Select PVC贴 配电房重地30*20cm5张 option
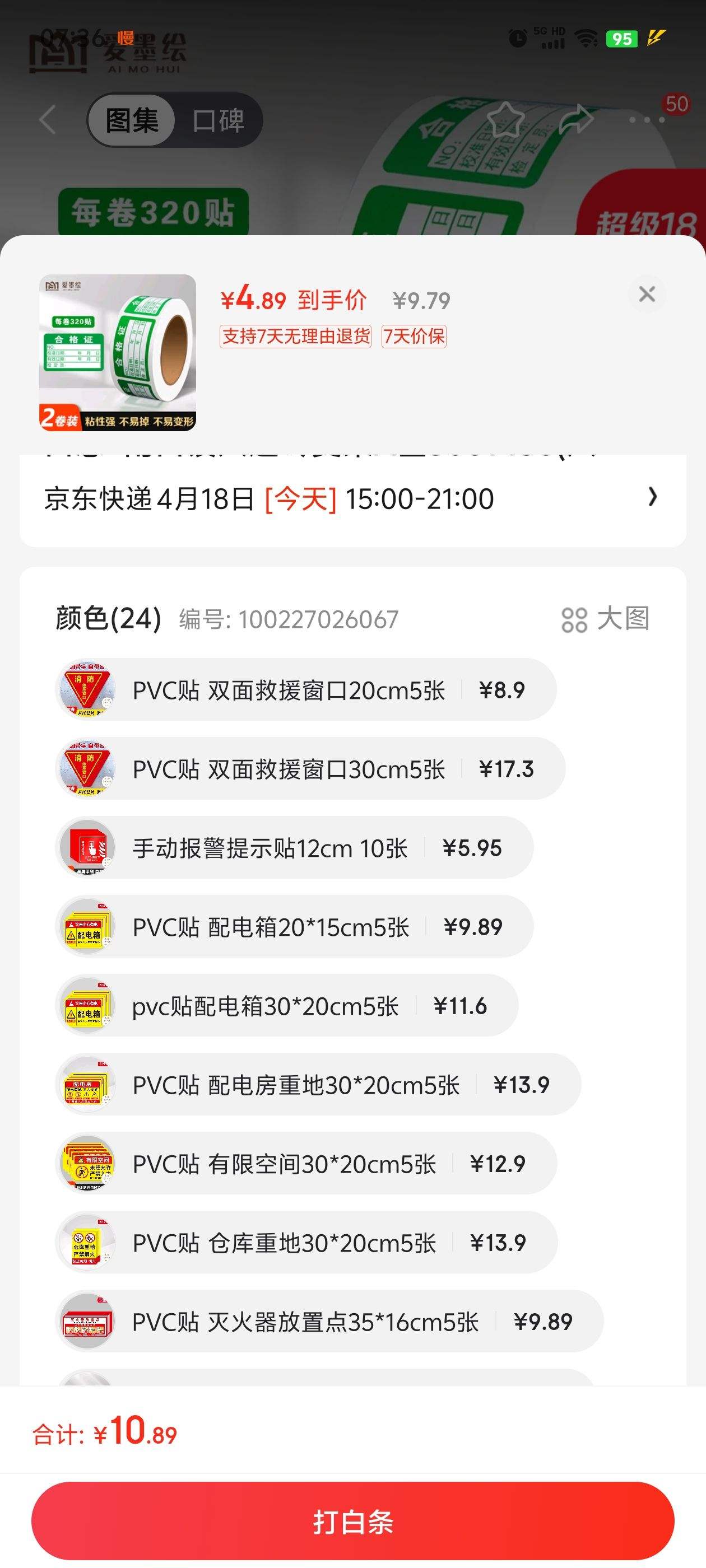Viewport: 706px width, 1568px height. pos(318,1085)
